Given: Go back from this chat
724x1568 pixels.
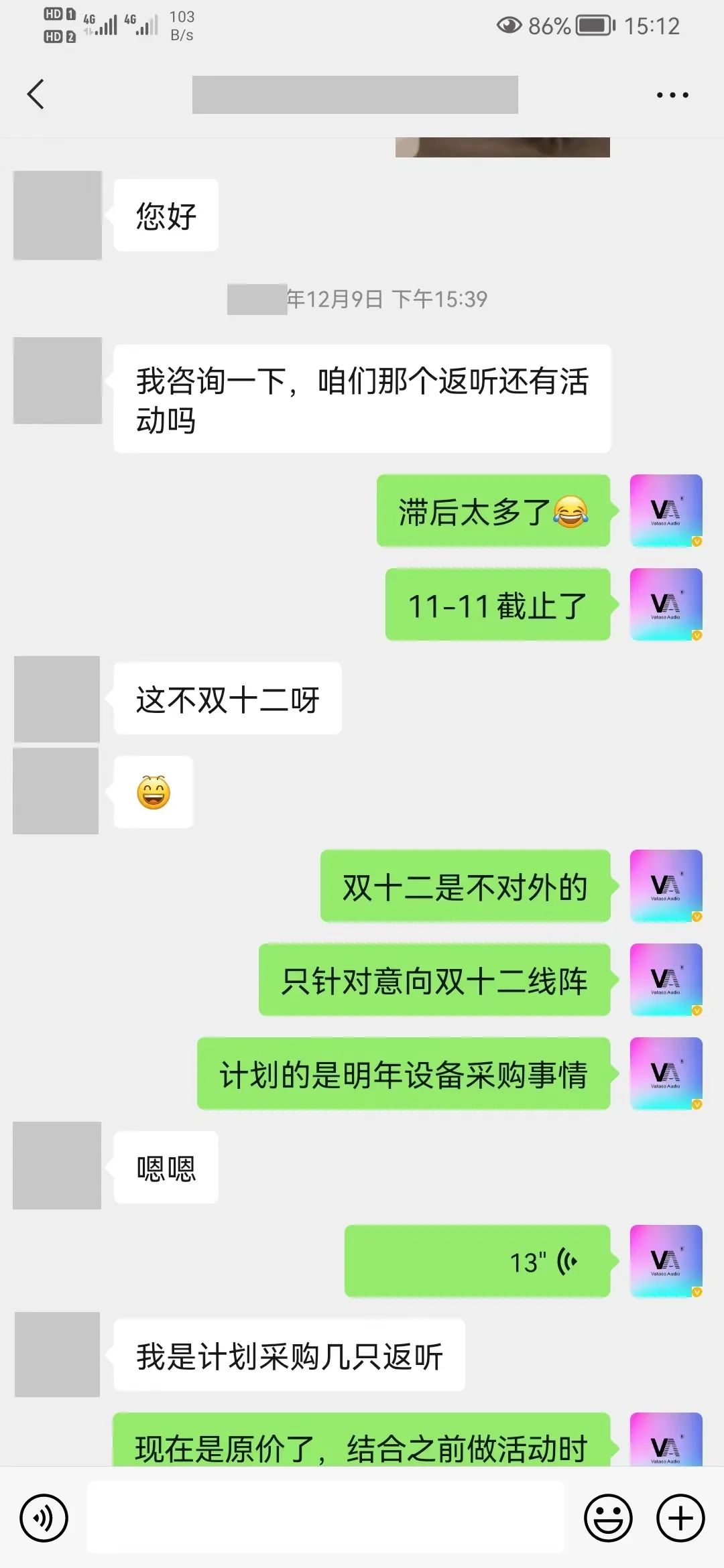Looking at the screenshot, I should (36, 94).
